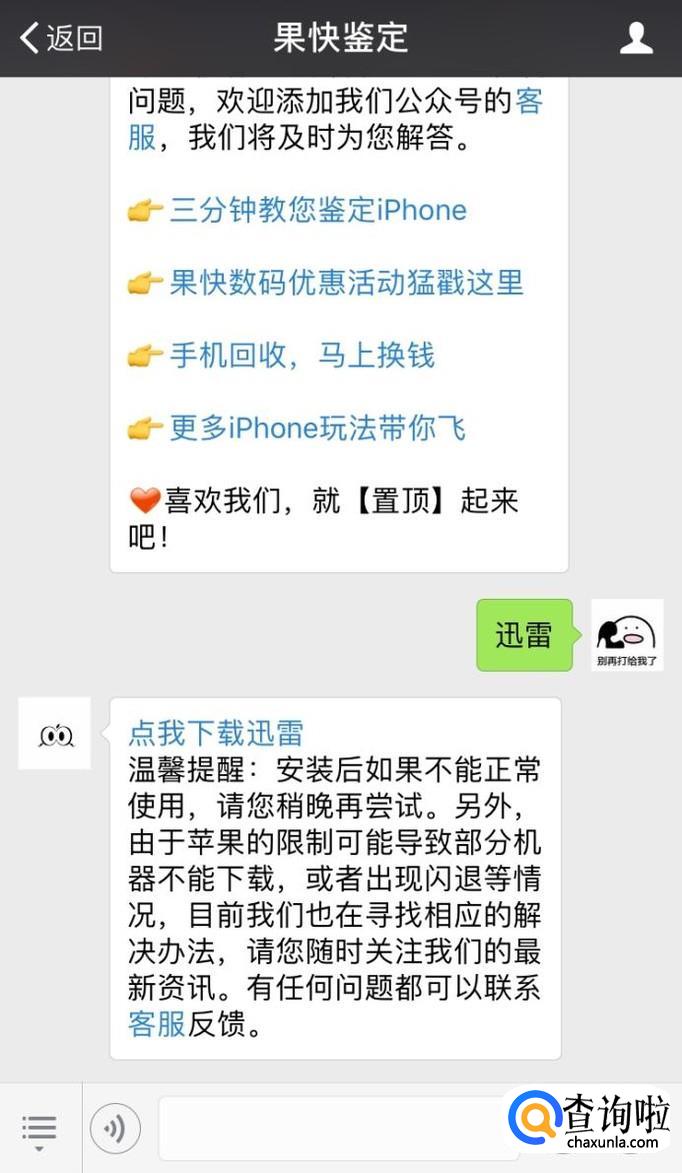Open the 三分钟教您鉴定iPhone link
This screenshot has height=1173, width=682.
point(317,210)
